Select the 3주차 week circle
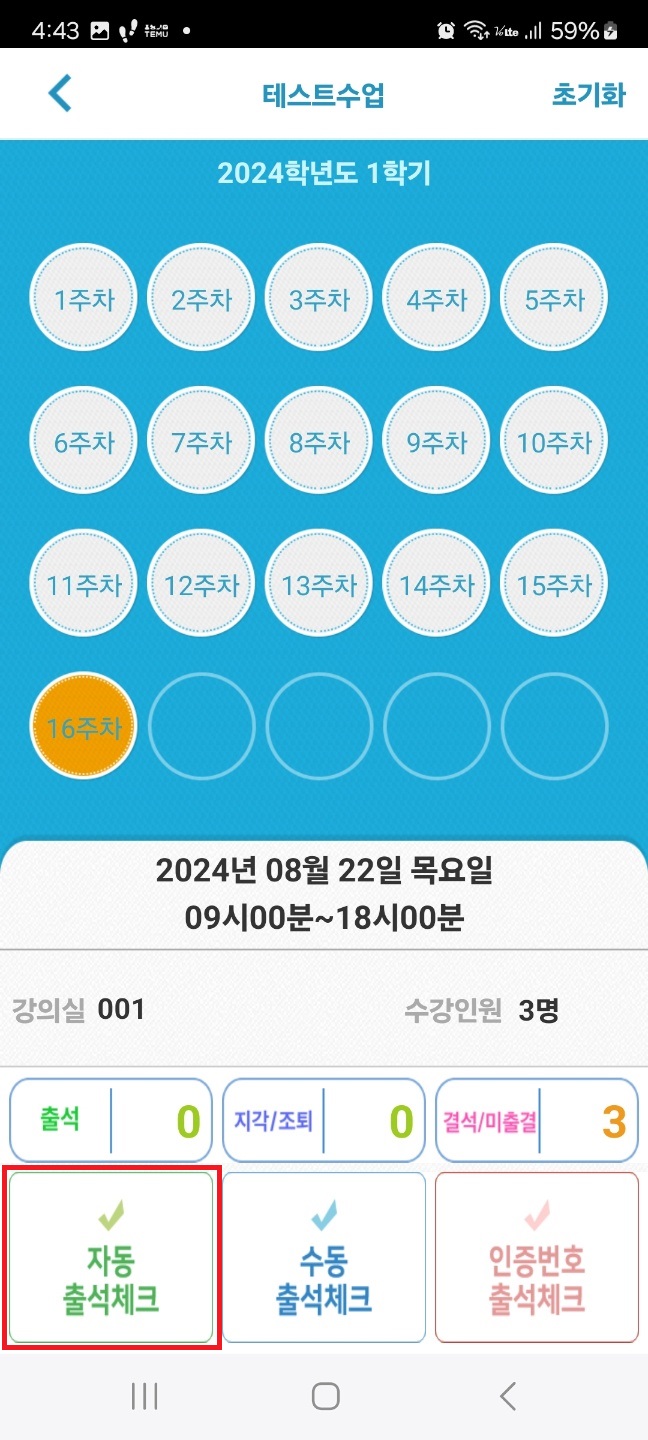 point(319,299)
